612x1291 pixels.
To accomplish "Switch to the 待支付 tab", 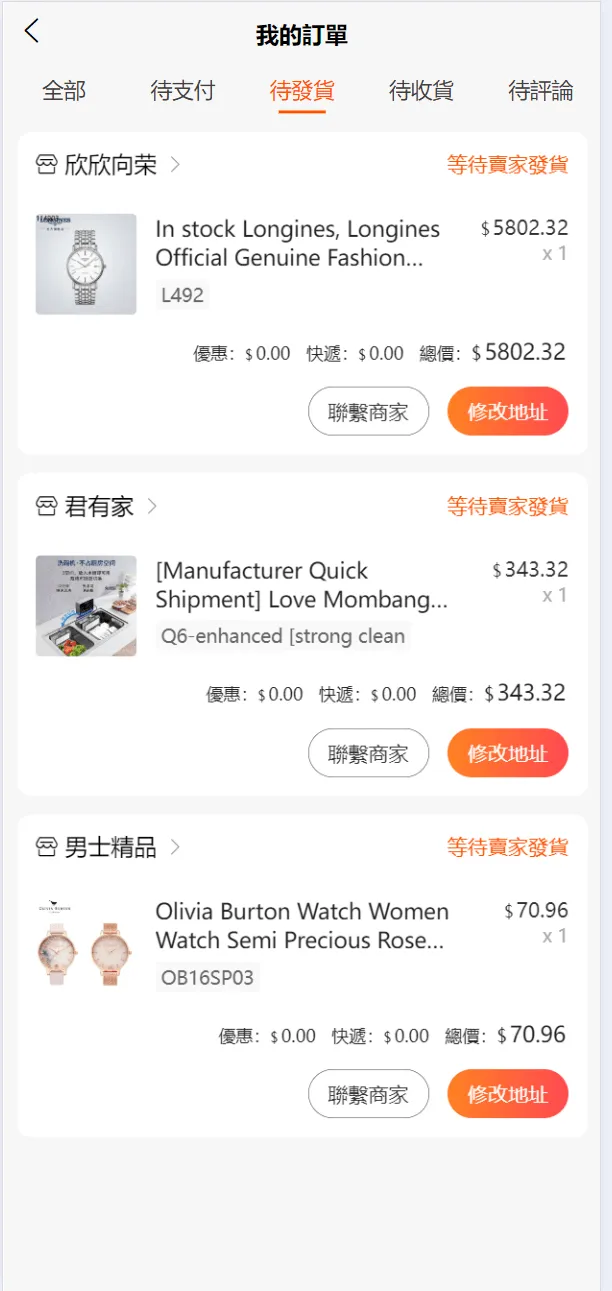I will pyautogui.click(x=183, y=91).
